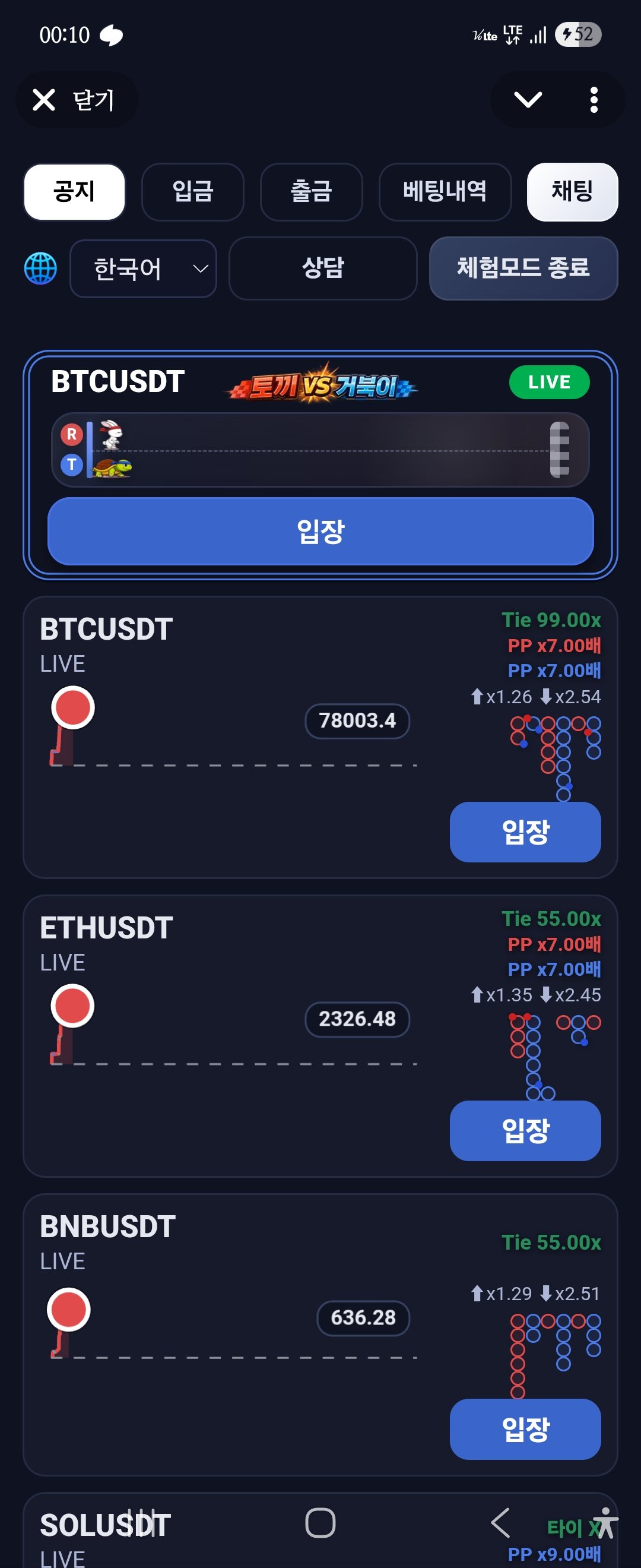Screen dimensions: 641x1568
Task: Go back with system back arrow
Action: tap(500, 1523)
